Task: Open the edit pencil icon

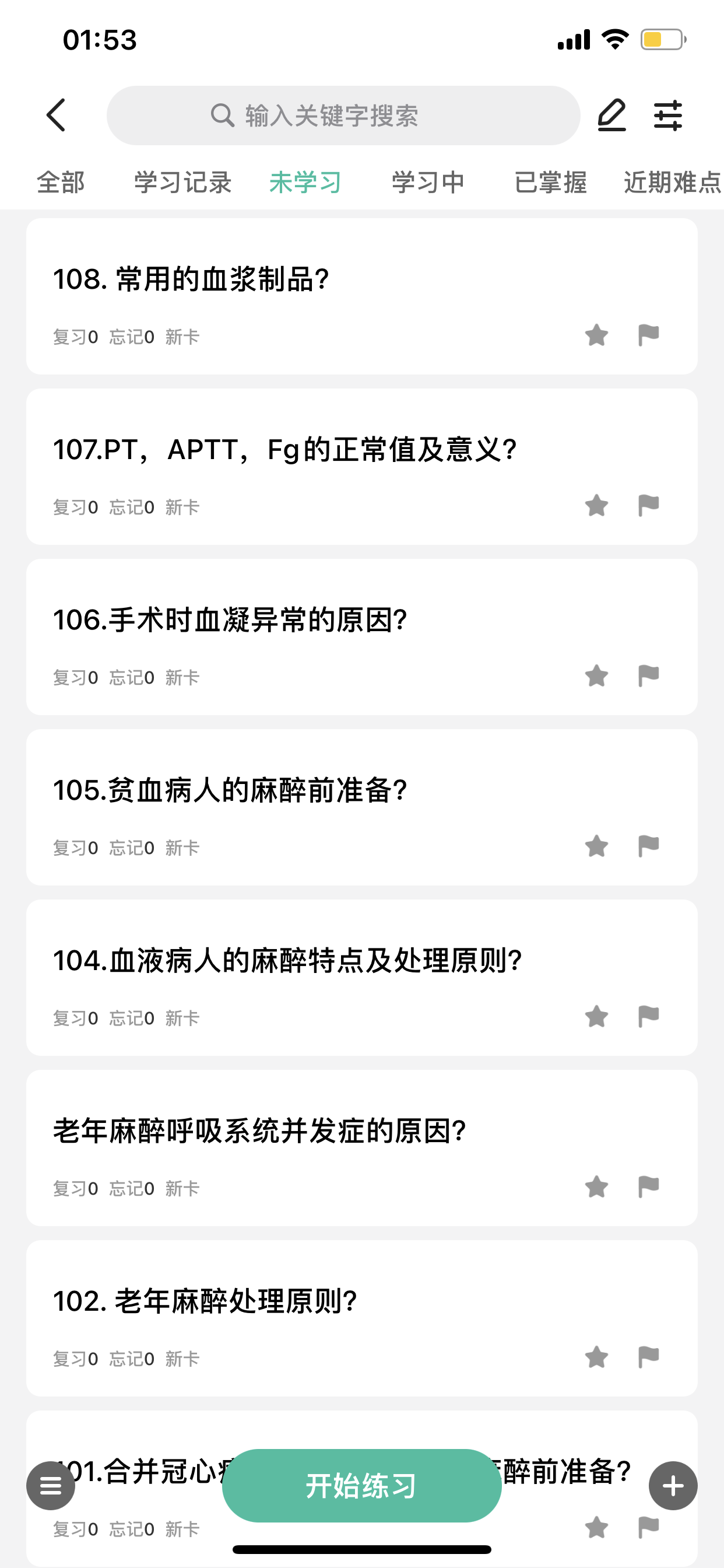Action: point(611,115)
